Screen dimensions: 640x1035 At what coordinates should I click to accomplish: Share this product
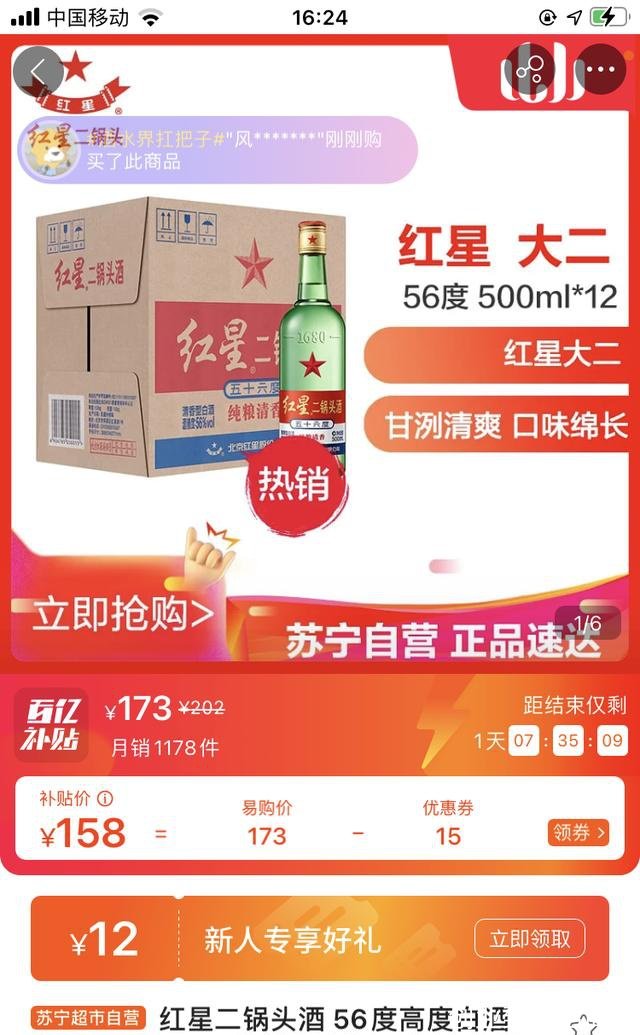coord(530,70)
